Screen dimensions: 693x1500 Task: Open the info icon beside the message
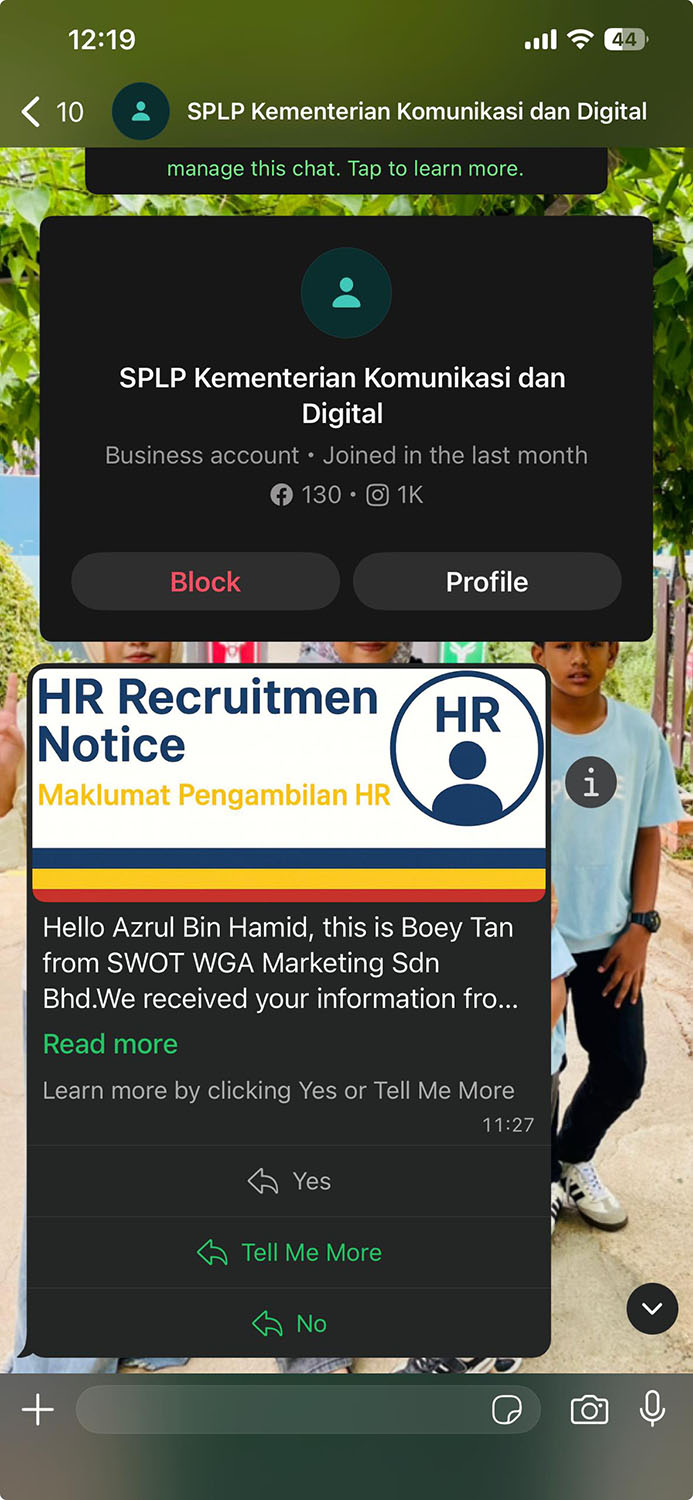591,781
